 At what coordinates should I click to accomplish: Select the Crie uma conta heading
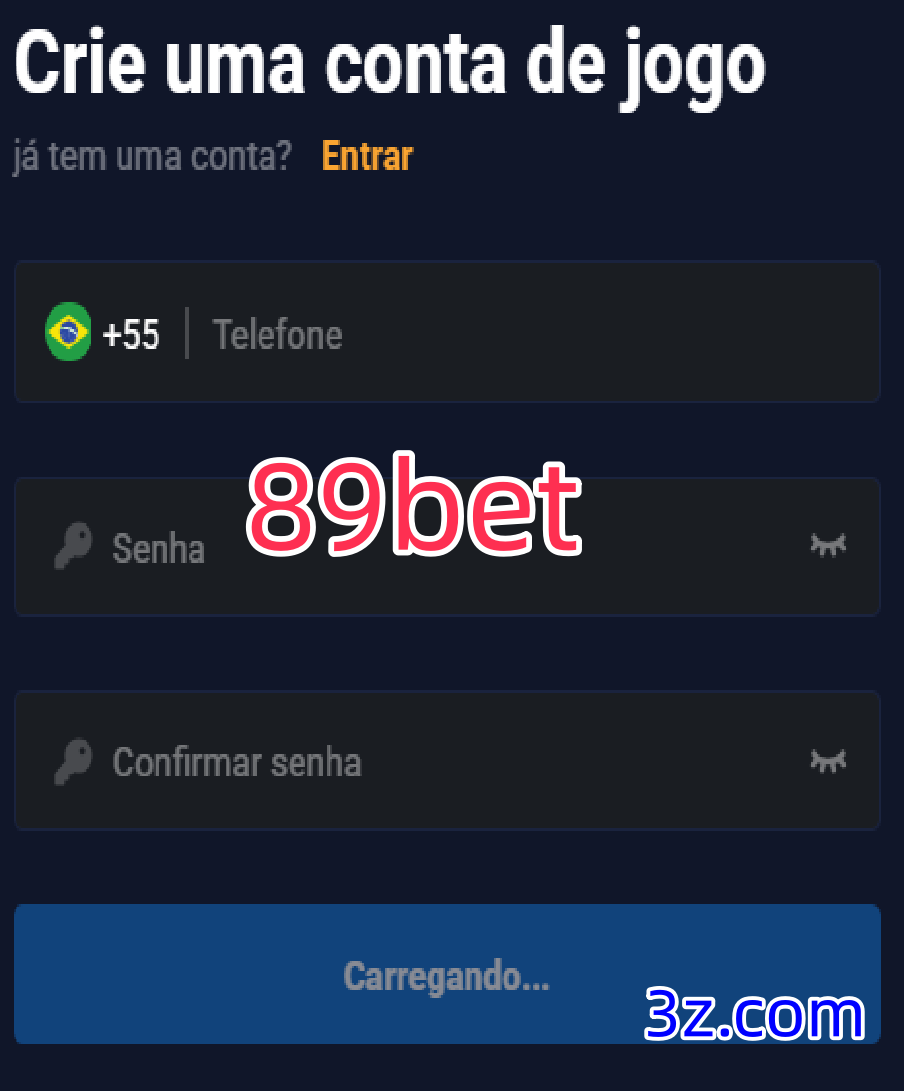[x=390, y=63]
